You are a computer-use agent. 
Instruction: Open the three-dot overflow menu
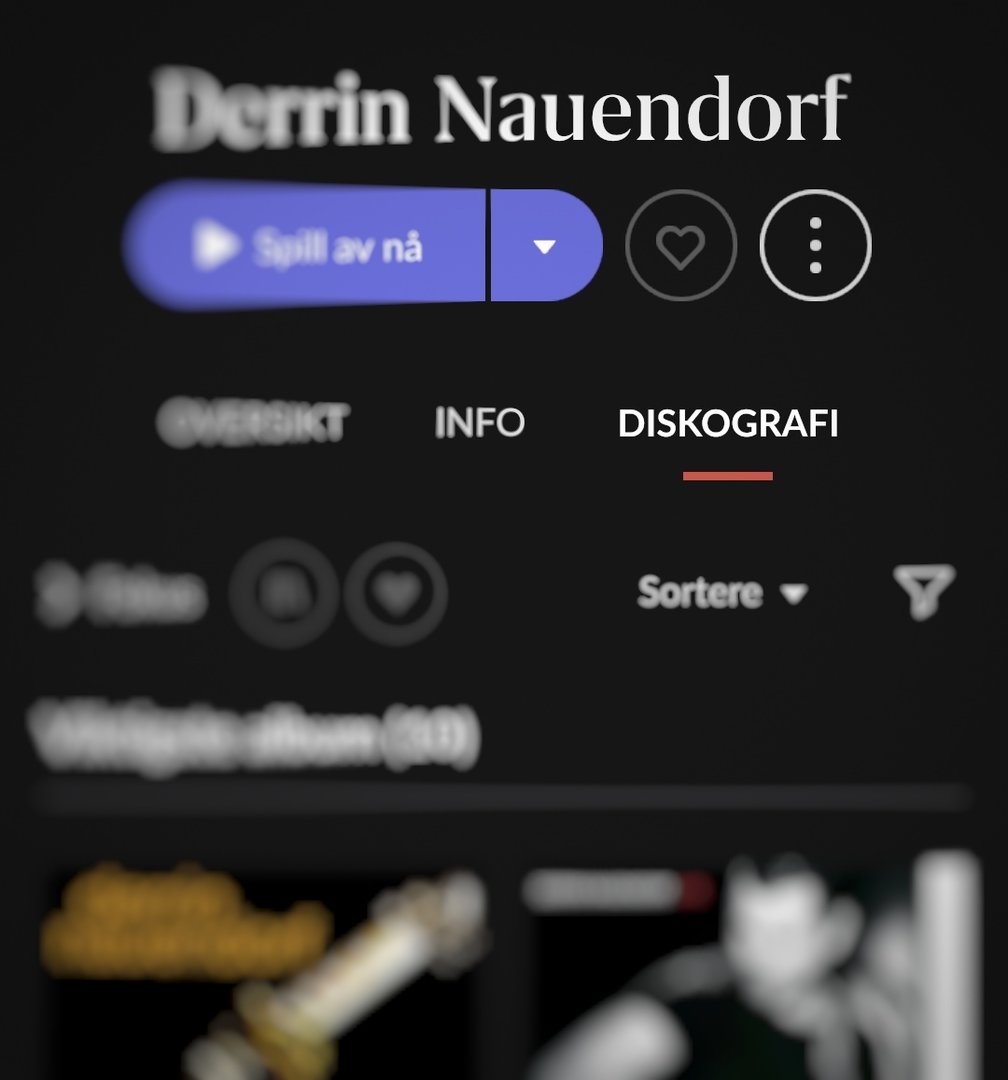tap(816, 245)
